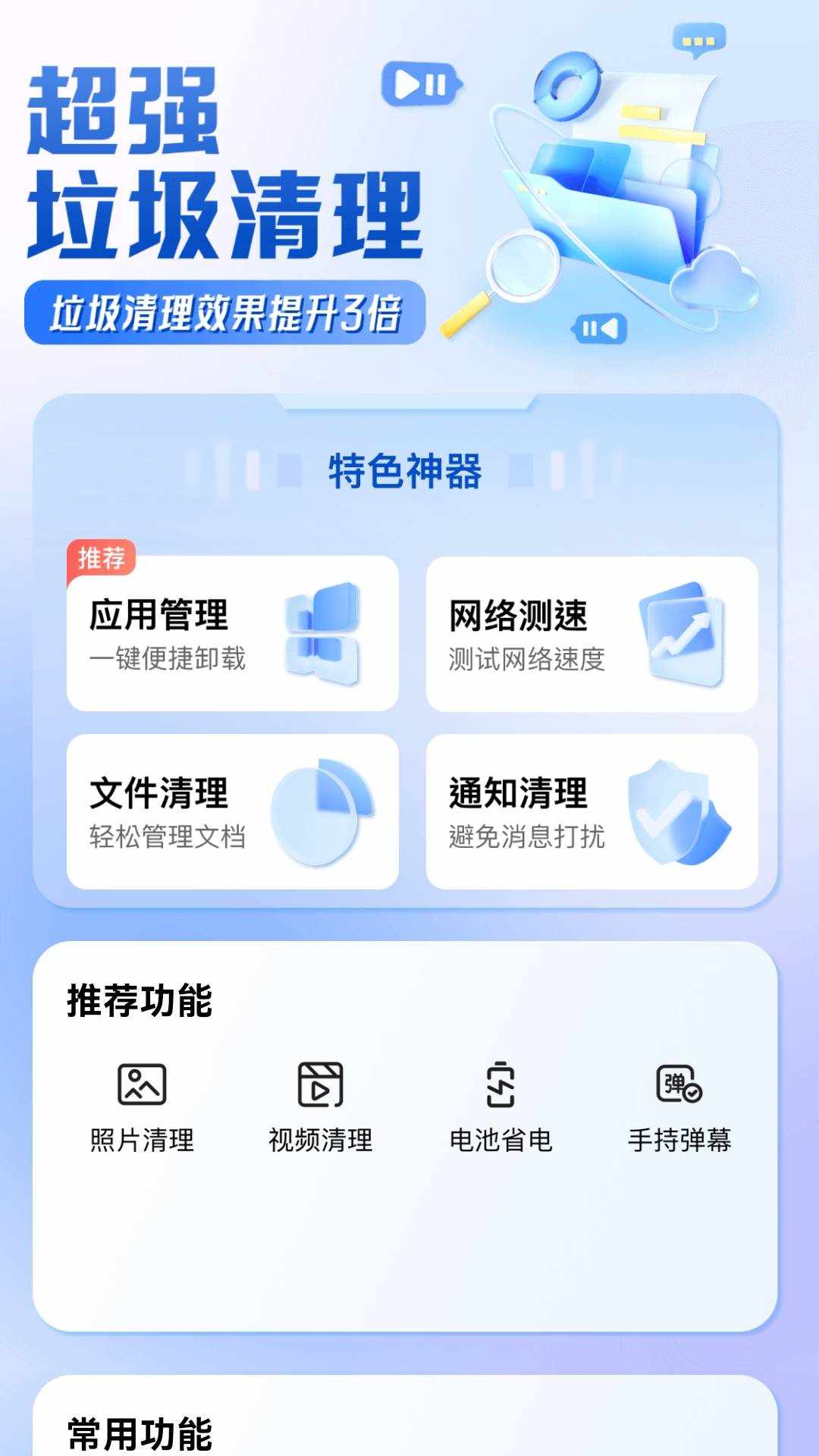Launch 视频清理 video cleaner
The width and height of the screenshot is (819, 1456).
click(x=320, y=1106)
